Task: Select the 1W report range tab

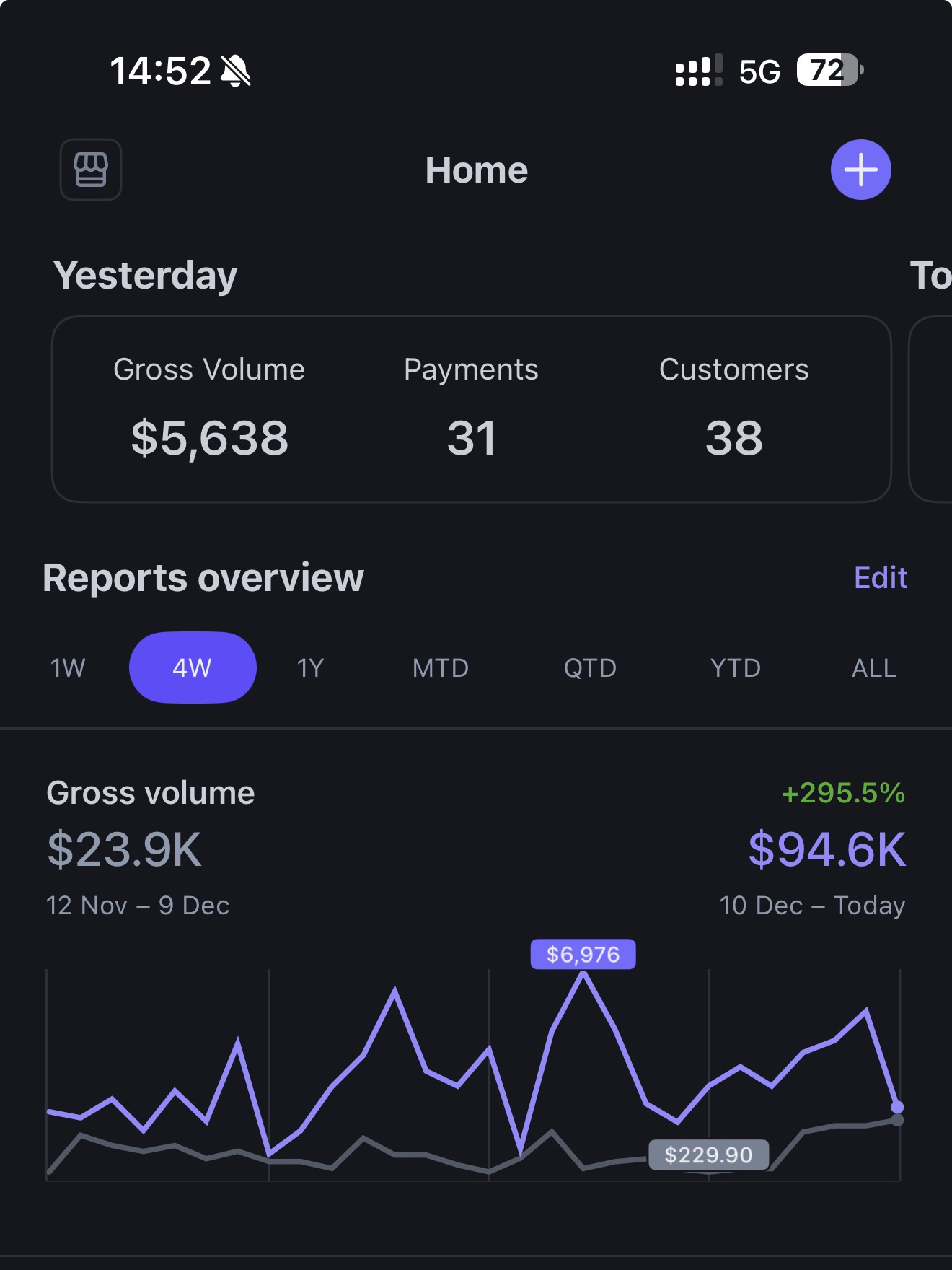Action: pyautogui.click(x=66, y=667)
